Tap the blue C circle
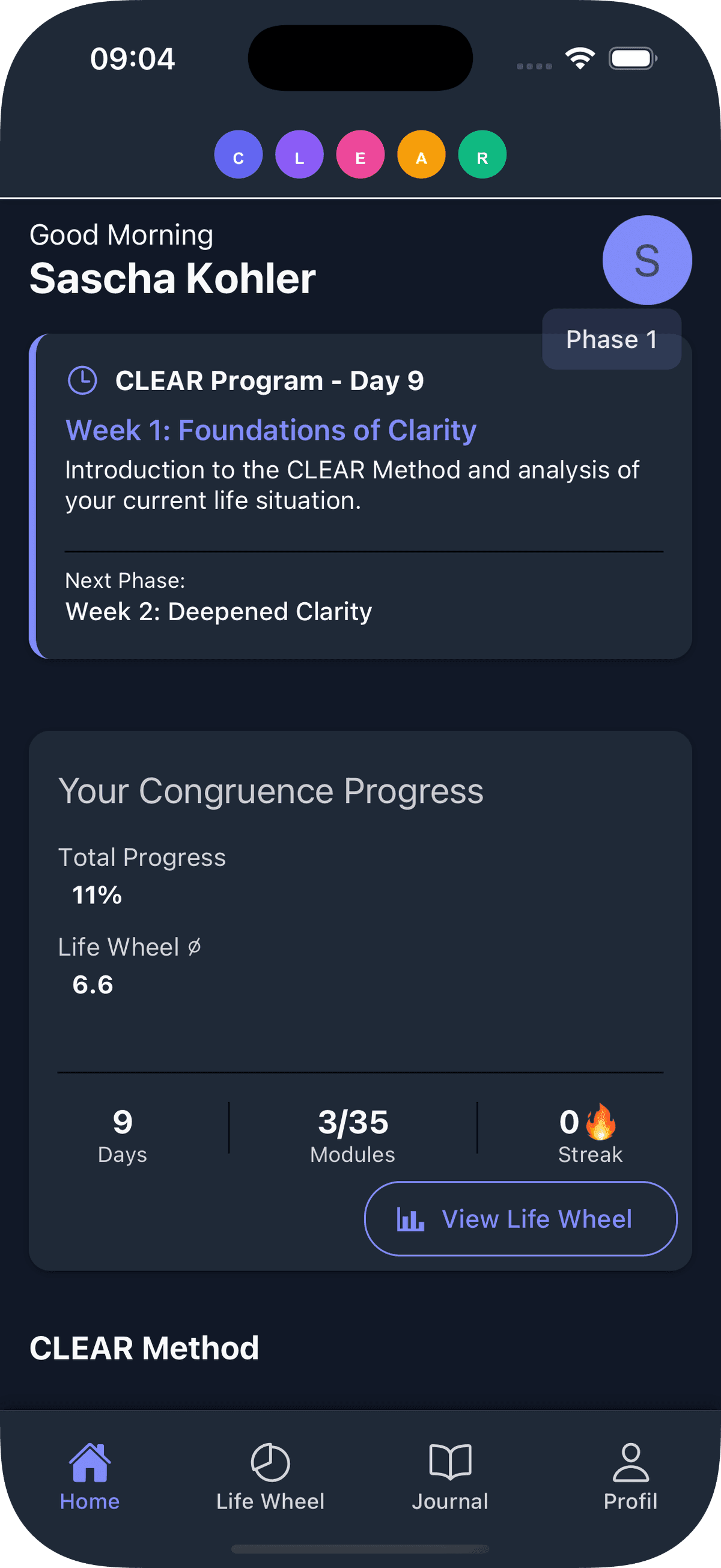Image resolution: width=721 pixels, height=1568 pixels. pyautogui.click(x=239, y=154)
